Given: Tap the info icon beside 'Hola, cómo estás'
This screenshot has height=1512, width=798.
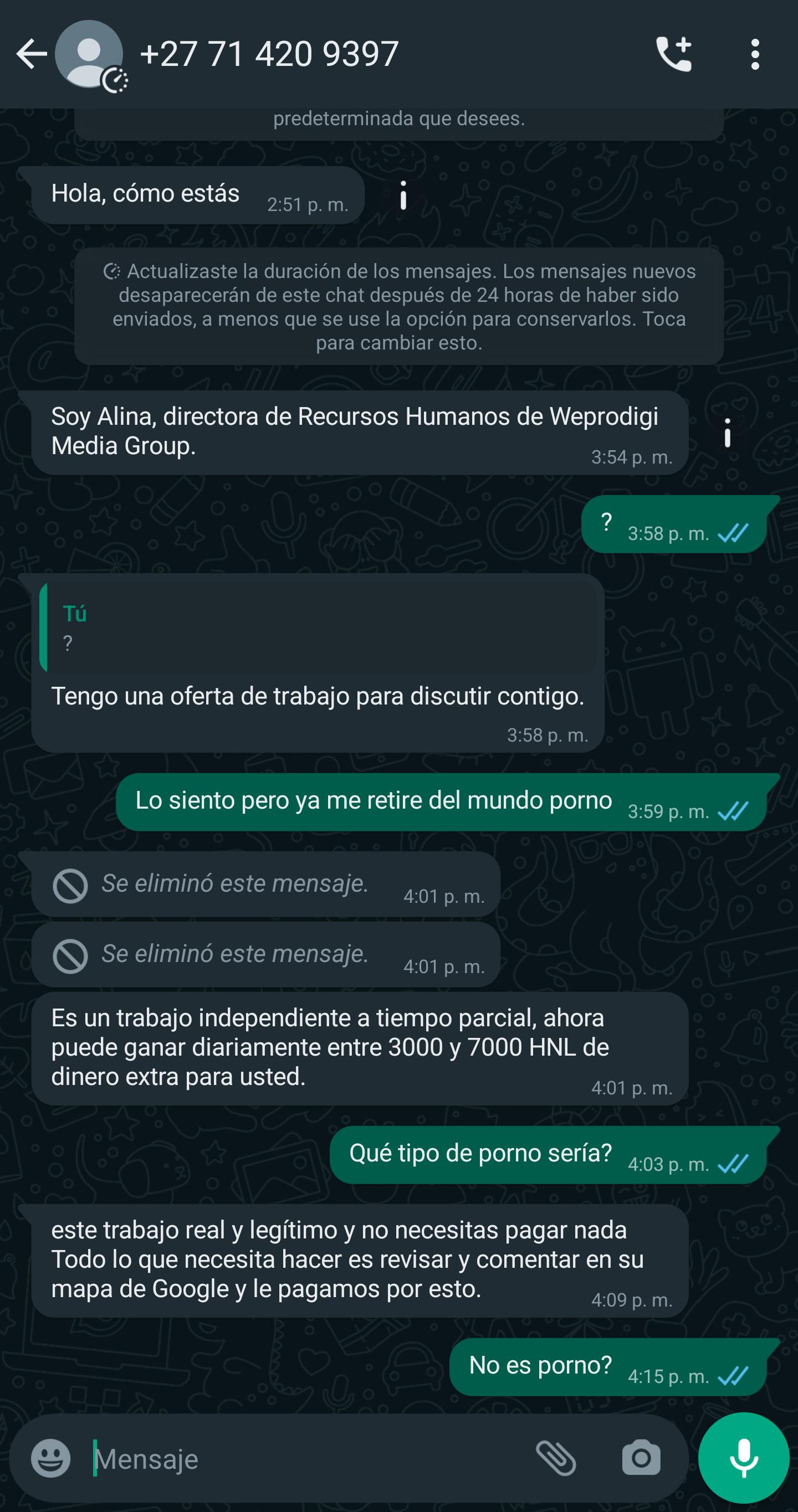Looking at the screenshot, I should tap(403, 195).
